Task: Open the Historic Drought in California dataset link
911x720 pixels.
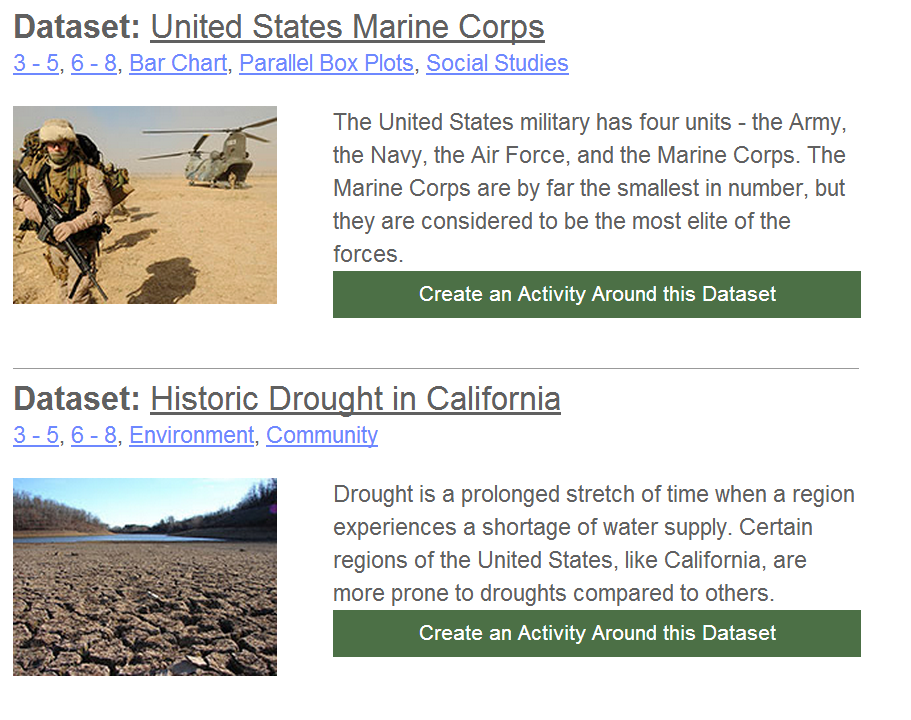Action: [x=355, y=399]
